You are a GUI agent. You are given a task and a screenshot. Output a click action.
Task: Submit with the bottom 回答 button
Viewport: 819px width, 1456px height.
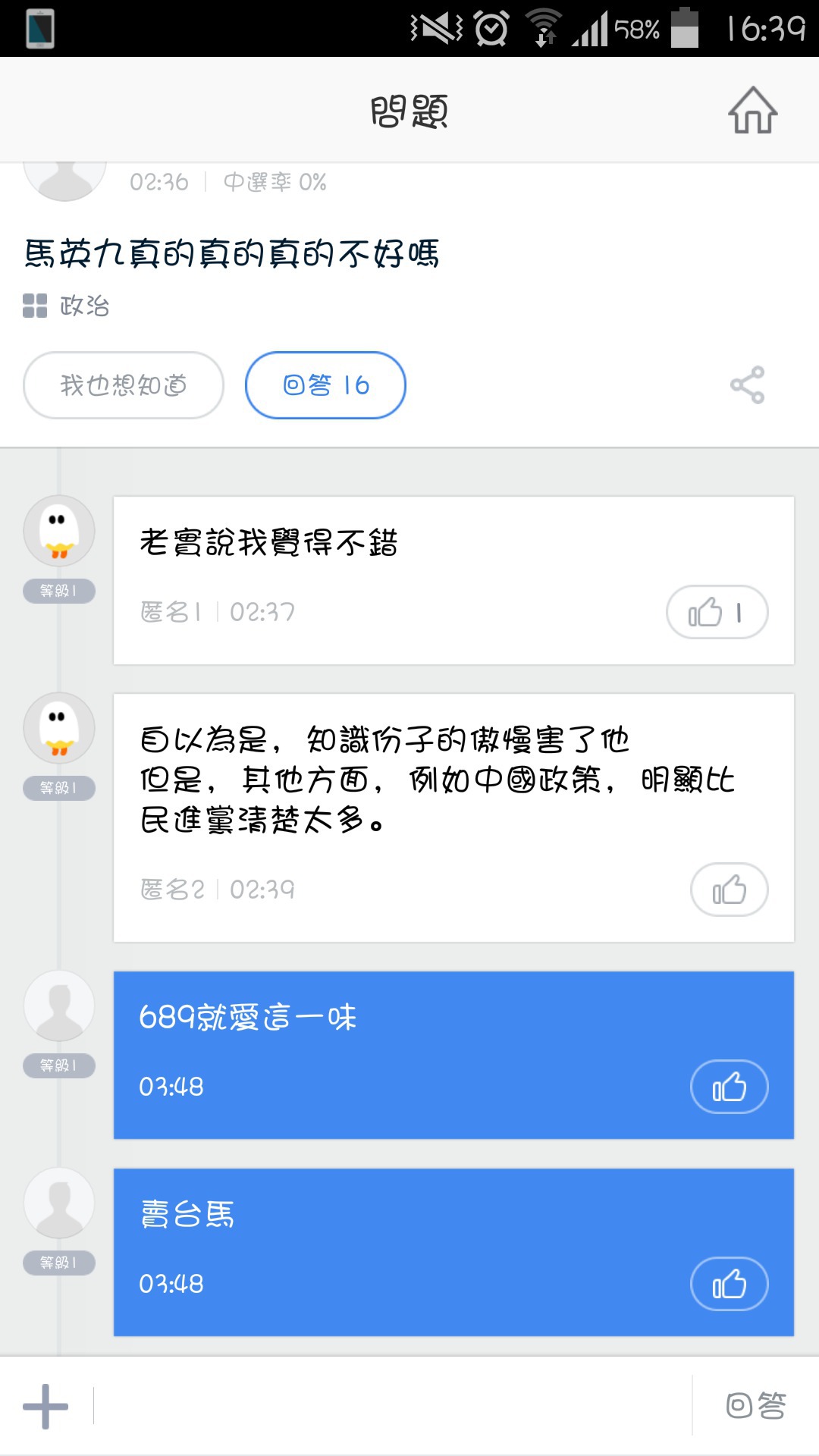pyautogui.click(x=755, y=1406)
